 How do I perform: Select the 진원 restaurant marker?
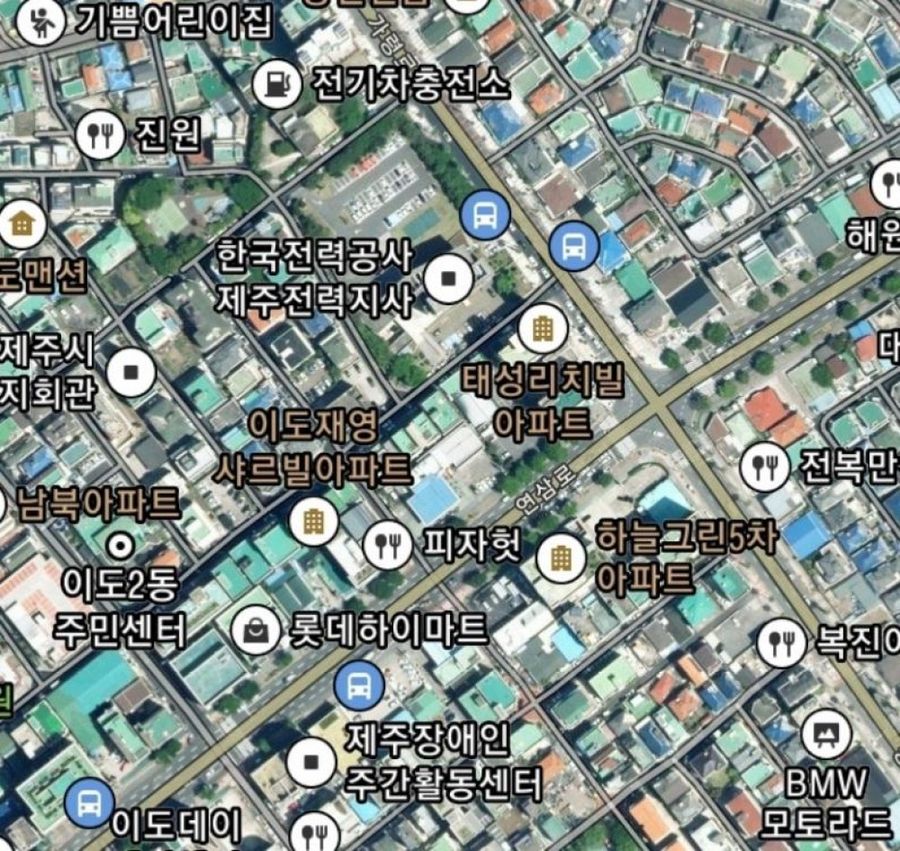pos(100,134)
